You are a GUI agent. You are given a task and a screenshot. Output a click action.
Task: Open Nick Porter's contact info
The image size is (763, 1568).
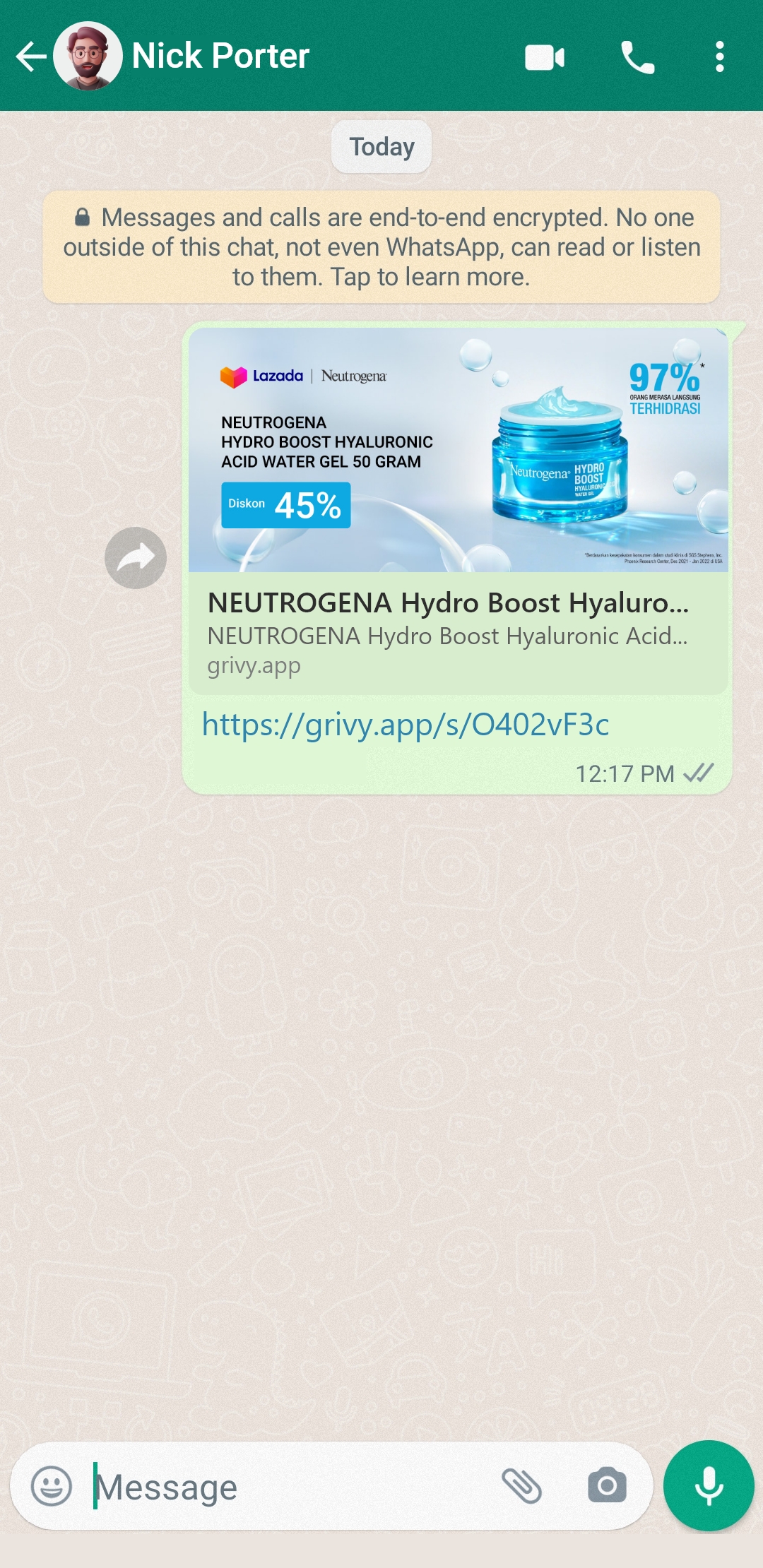pos(220,56)
